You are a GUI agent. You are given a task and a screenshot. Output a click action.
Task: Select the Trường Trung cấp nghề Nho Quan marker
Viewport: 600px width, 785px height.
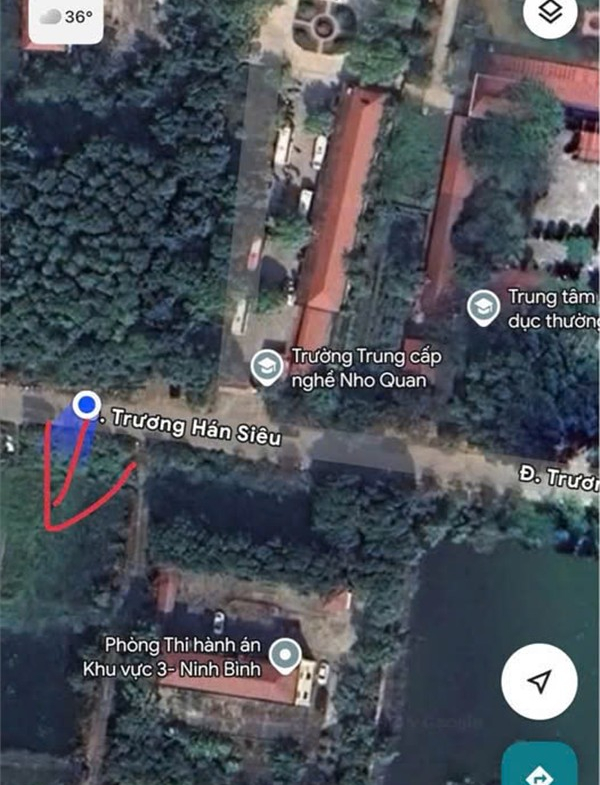266,367
